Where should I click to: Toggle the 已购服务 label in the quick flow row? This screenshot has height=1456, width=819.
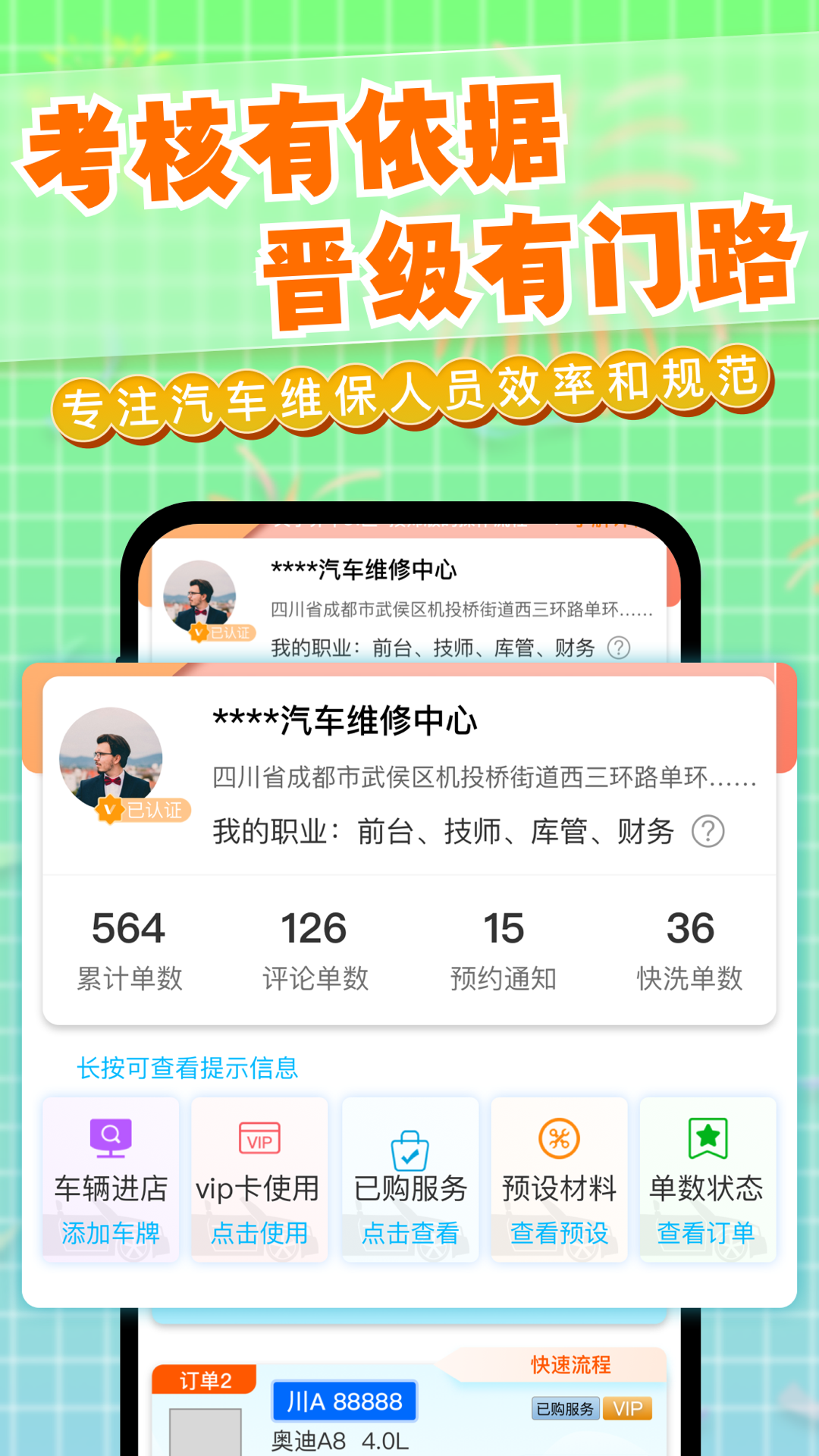coord(564,1409)
